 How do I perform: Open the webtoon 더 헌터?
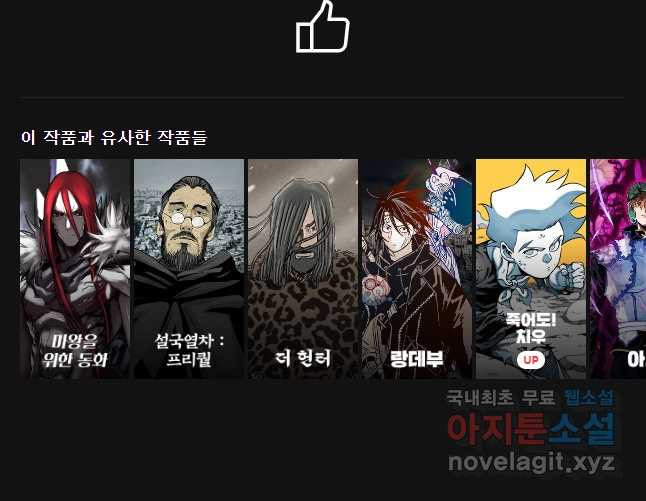[303, 268]
